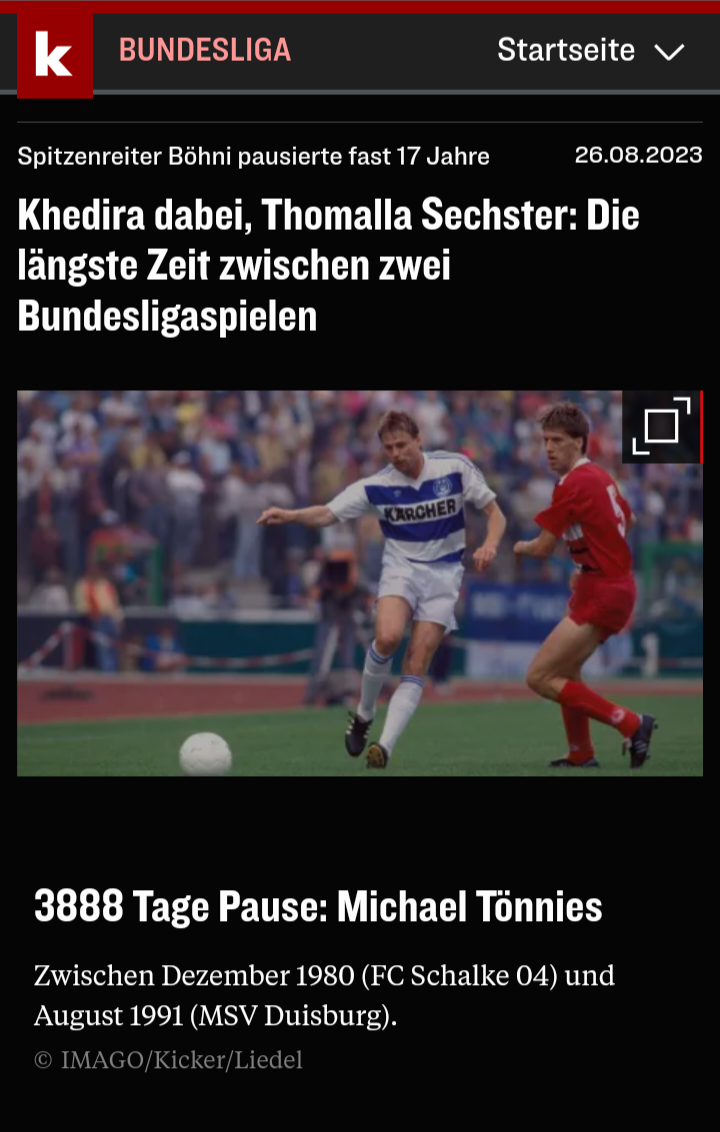
Task: Expand the Startseite dropdown menu
Action: pyautogui.click(x=590, y=50)
